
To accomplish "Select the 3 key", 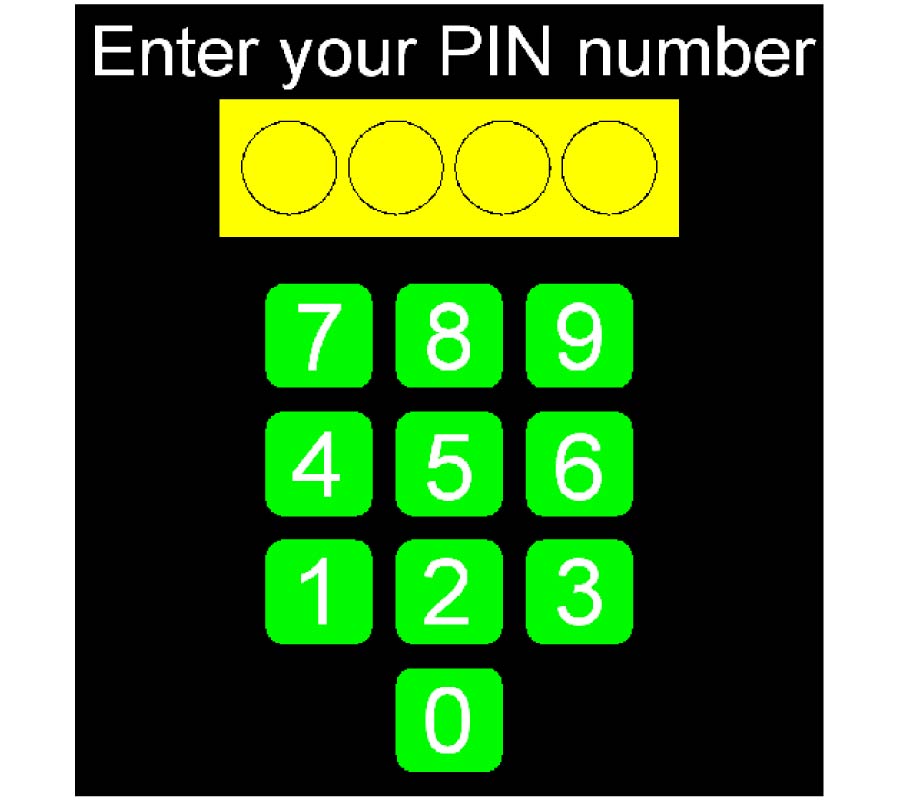I will coord(579,592).
